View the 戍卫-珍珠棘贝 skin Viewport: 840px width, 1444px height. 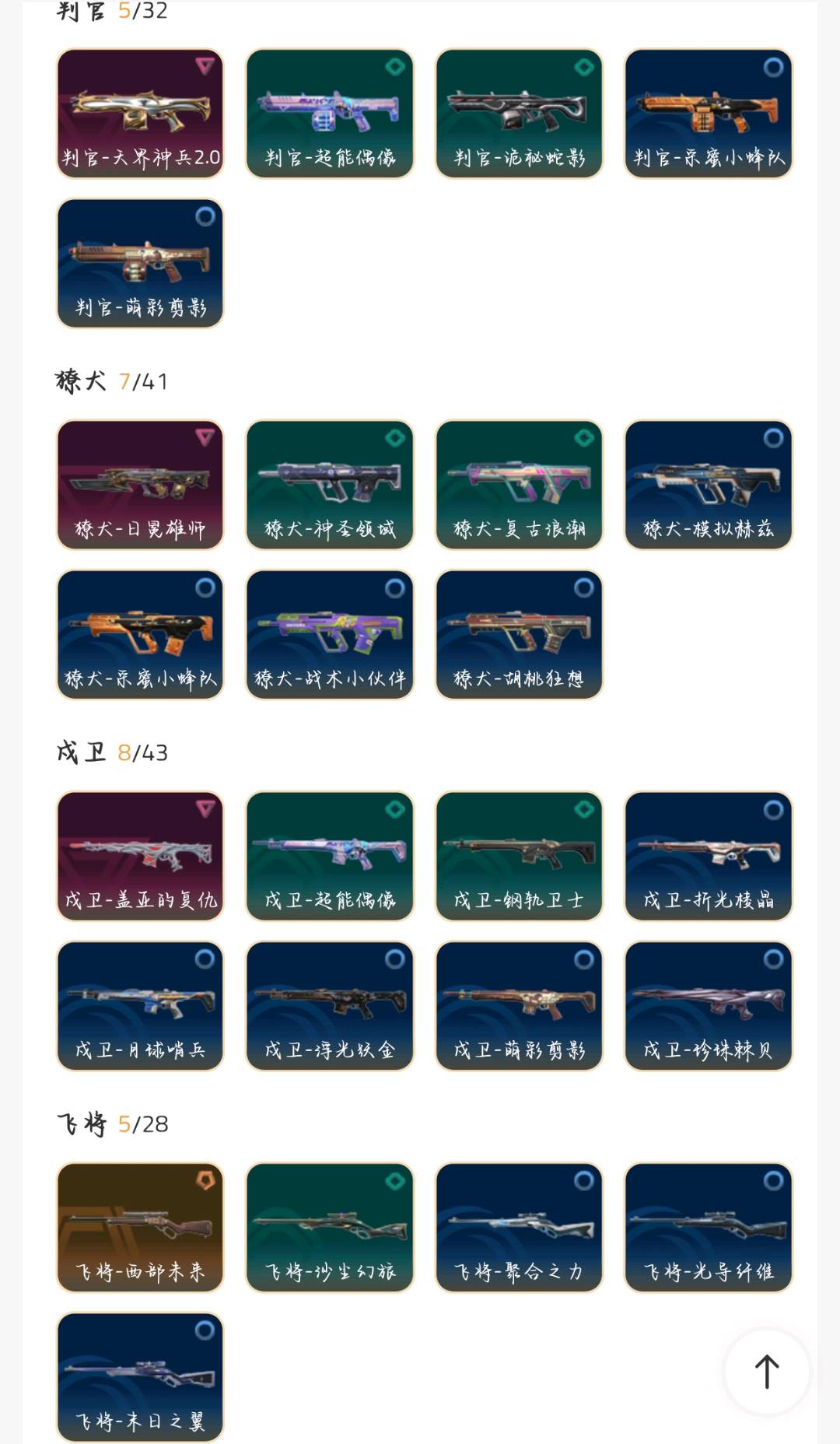tap(709, 1006)
